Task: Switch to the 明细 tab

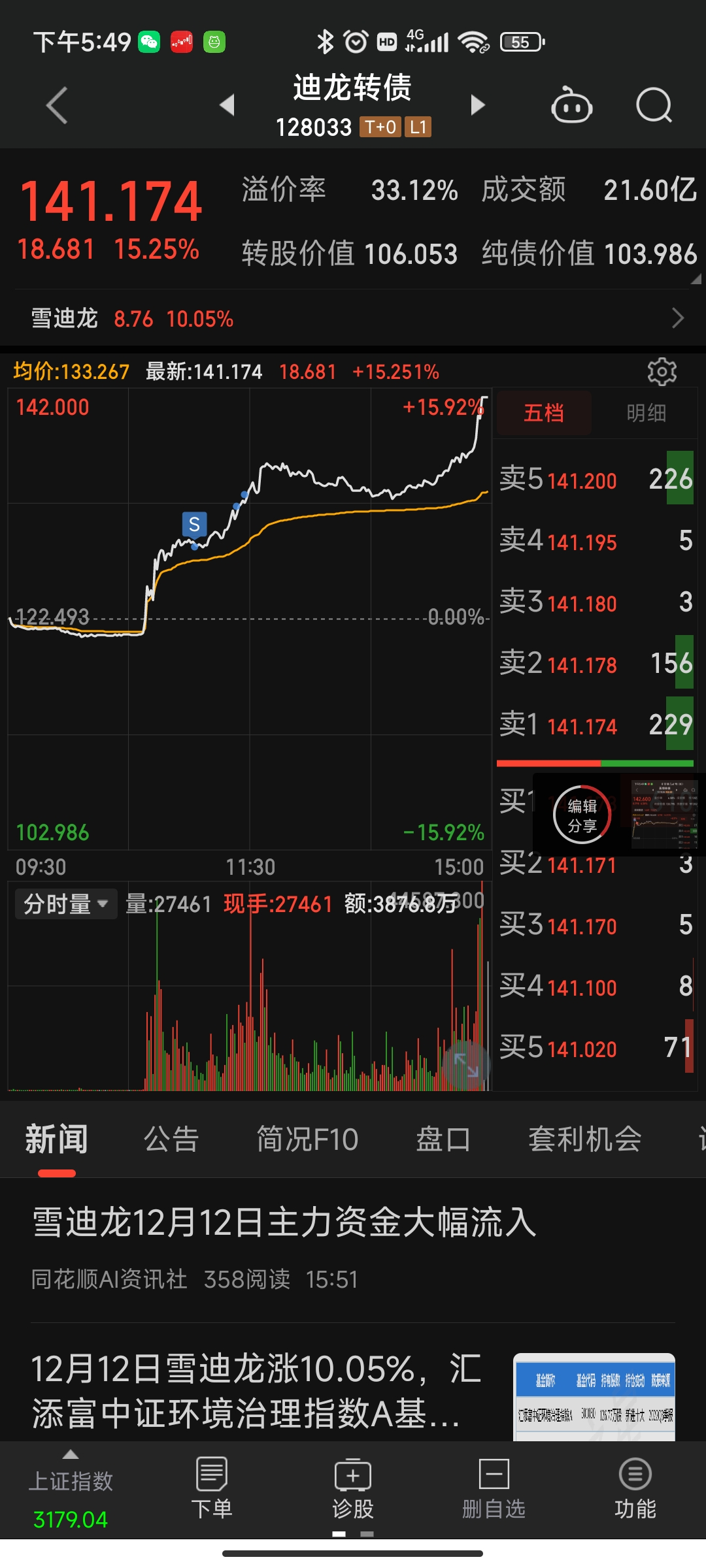Action: [646, 413]
